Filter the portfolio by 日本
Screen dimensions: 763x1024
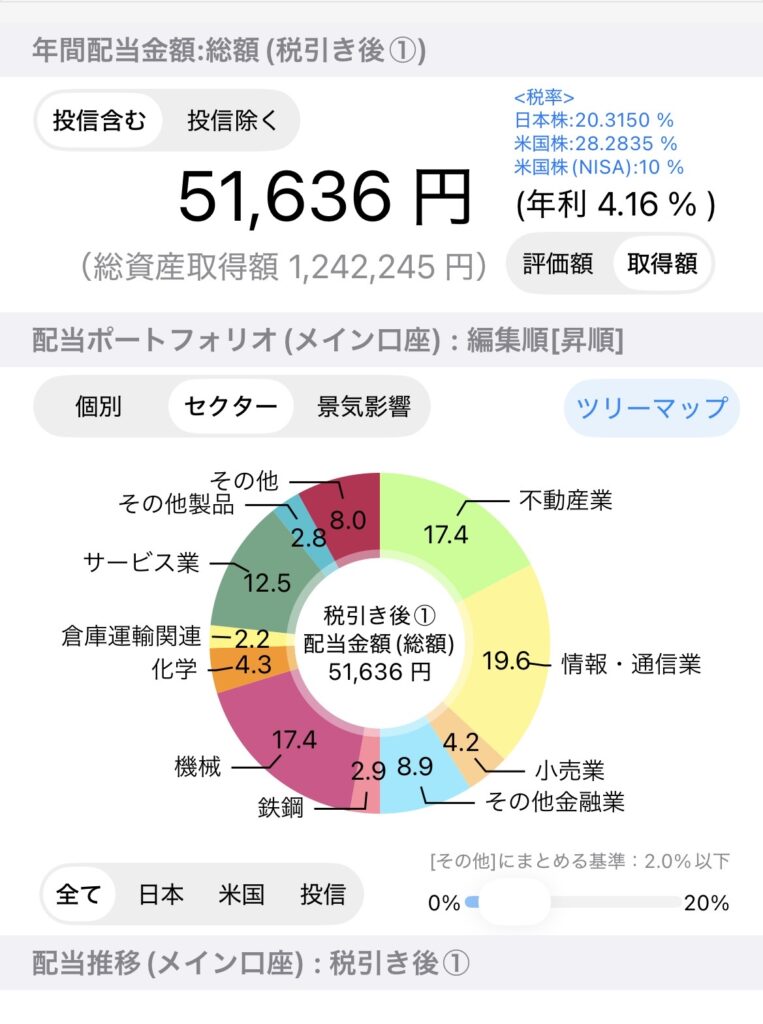161,894
